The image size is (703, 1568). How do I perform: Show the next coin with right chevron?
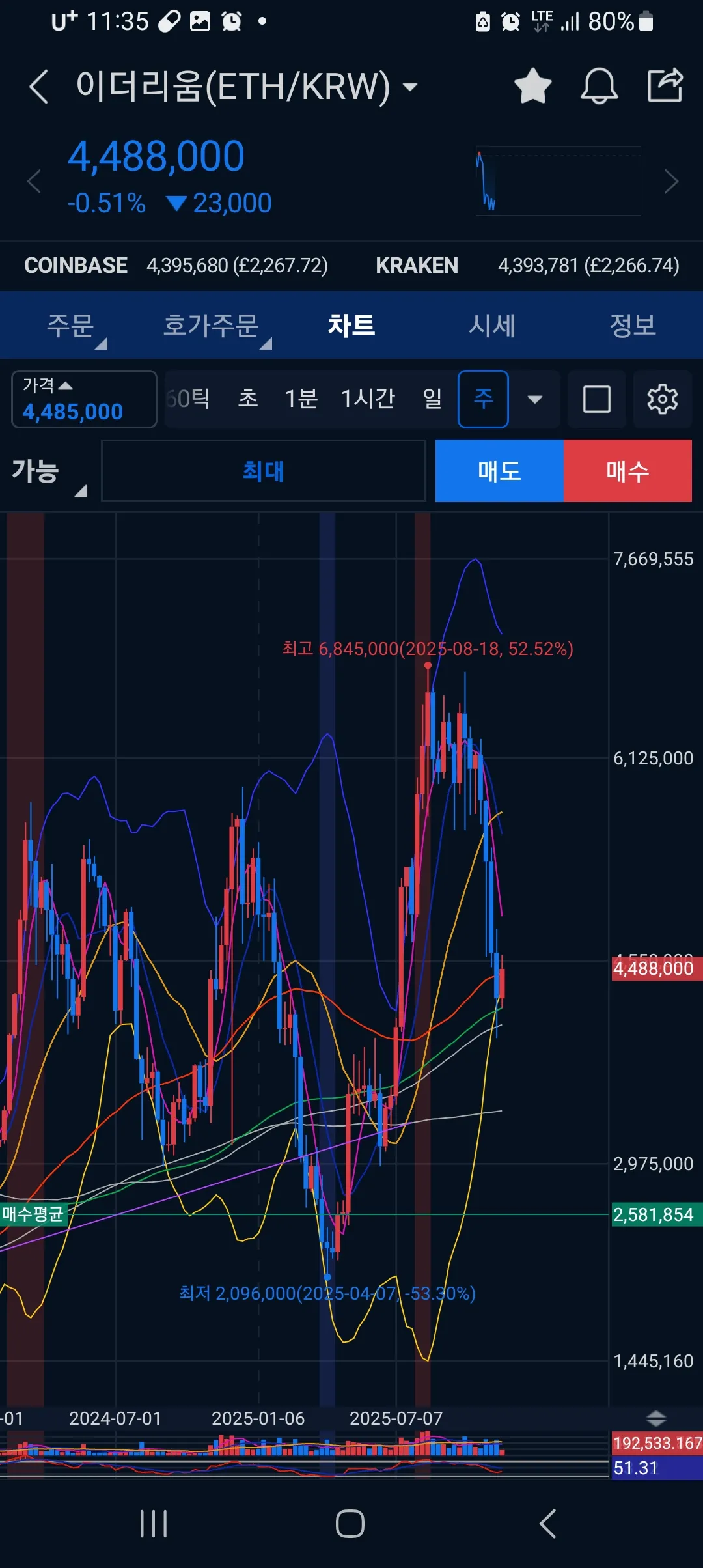[671, 181]
